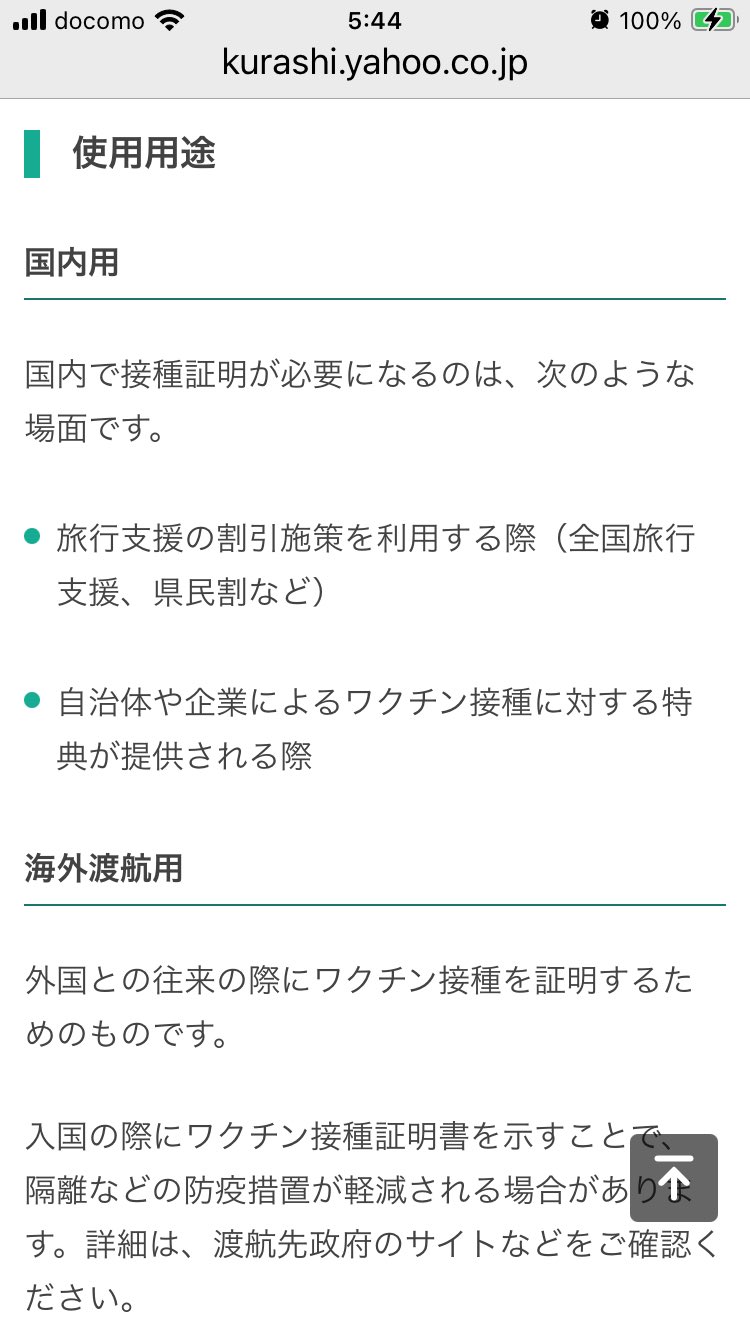Tap the scroll-to-top arrow button
Viewport: 750px width, 1334px height.
coord(673,1177)
